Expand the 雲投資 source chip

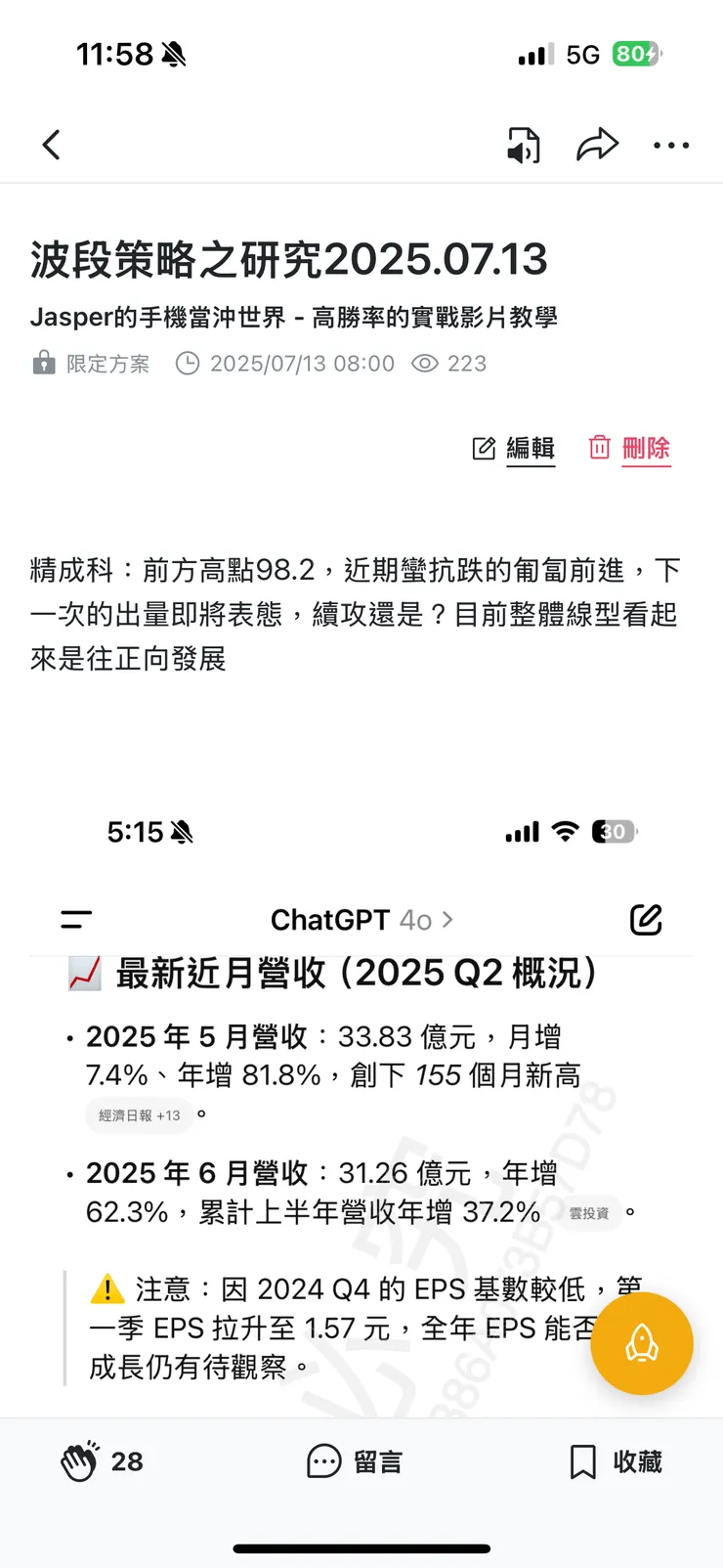[x=590, y=1214]
